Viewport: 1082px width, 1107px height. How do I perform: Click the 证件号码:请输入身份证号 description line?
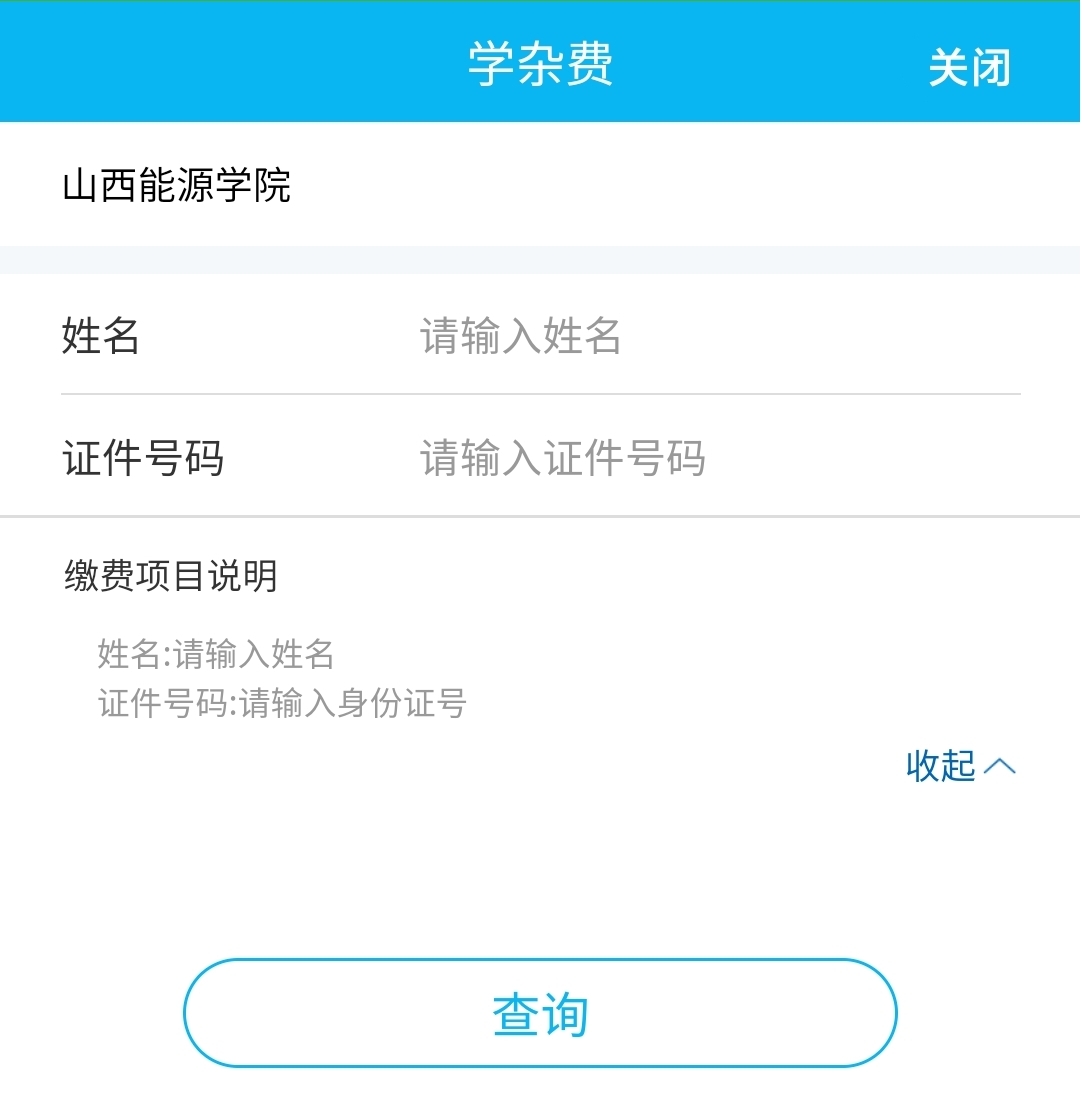(276, 703)
